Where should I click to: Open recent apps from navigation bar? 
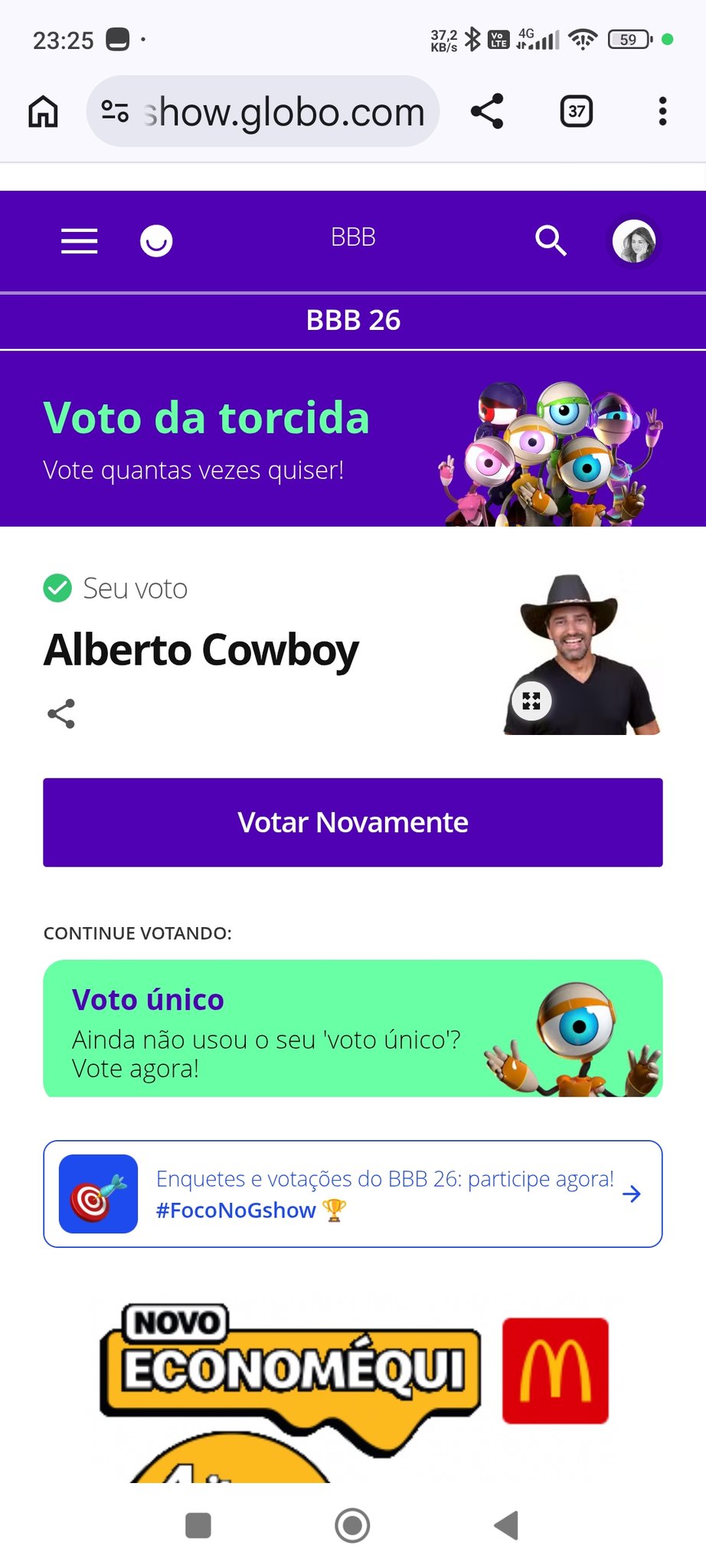198,1525
